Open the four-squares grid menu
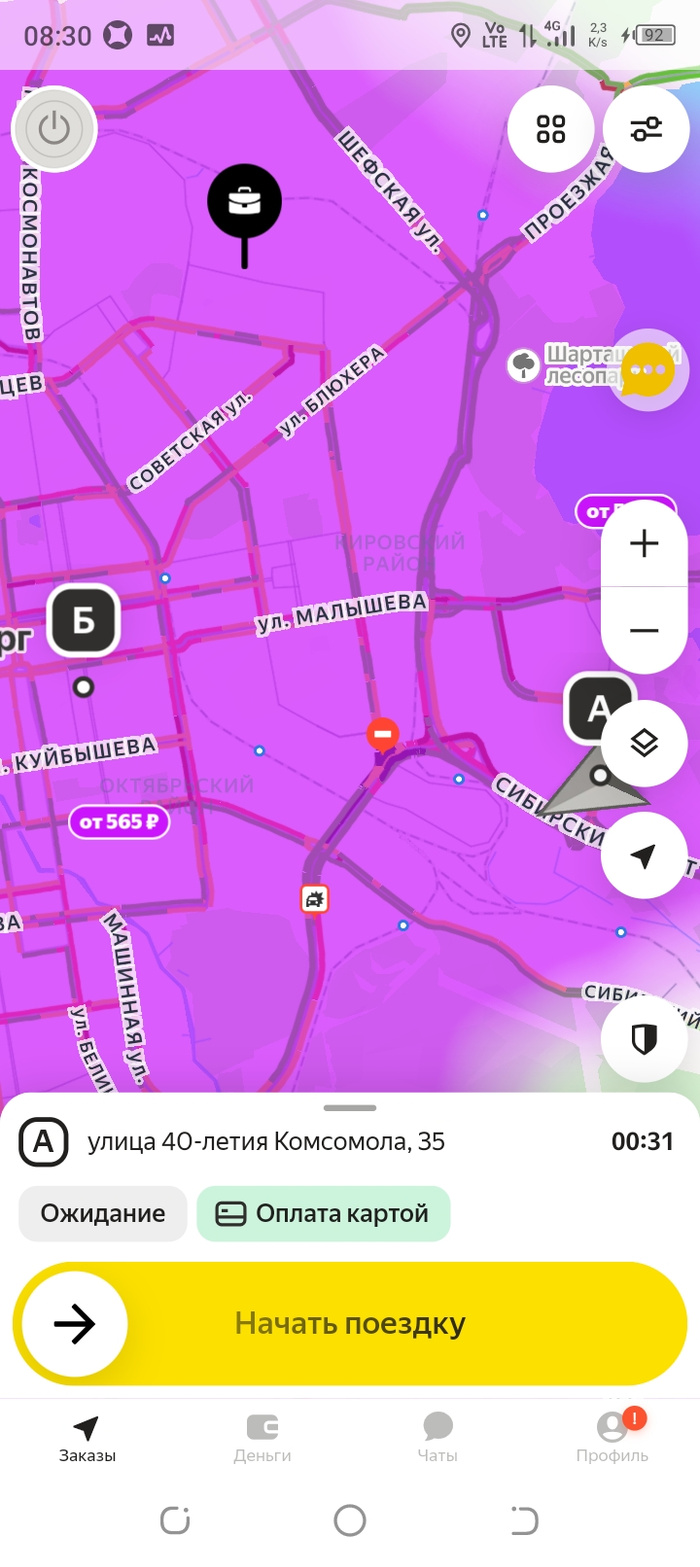 (551, 129)
